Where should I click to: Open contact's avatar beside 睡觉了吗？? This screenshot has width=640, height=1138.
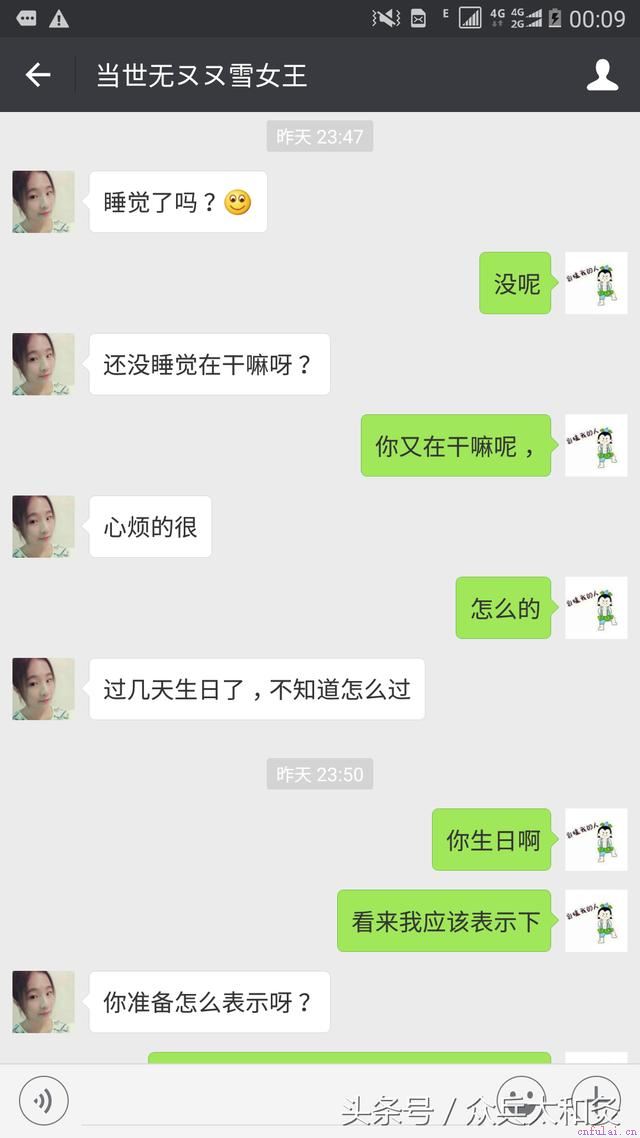tap(43, 202)
